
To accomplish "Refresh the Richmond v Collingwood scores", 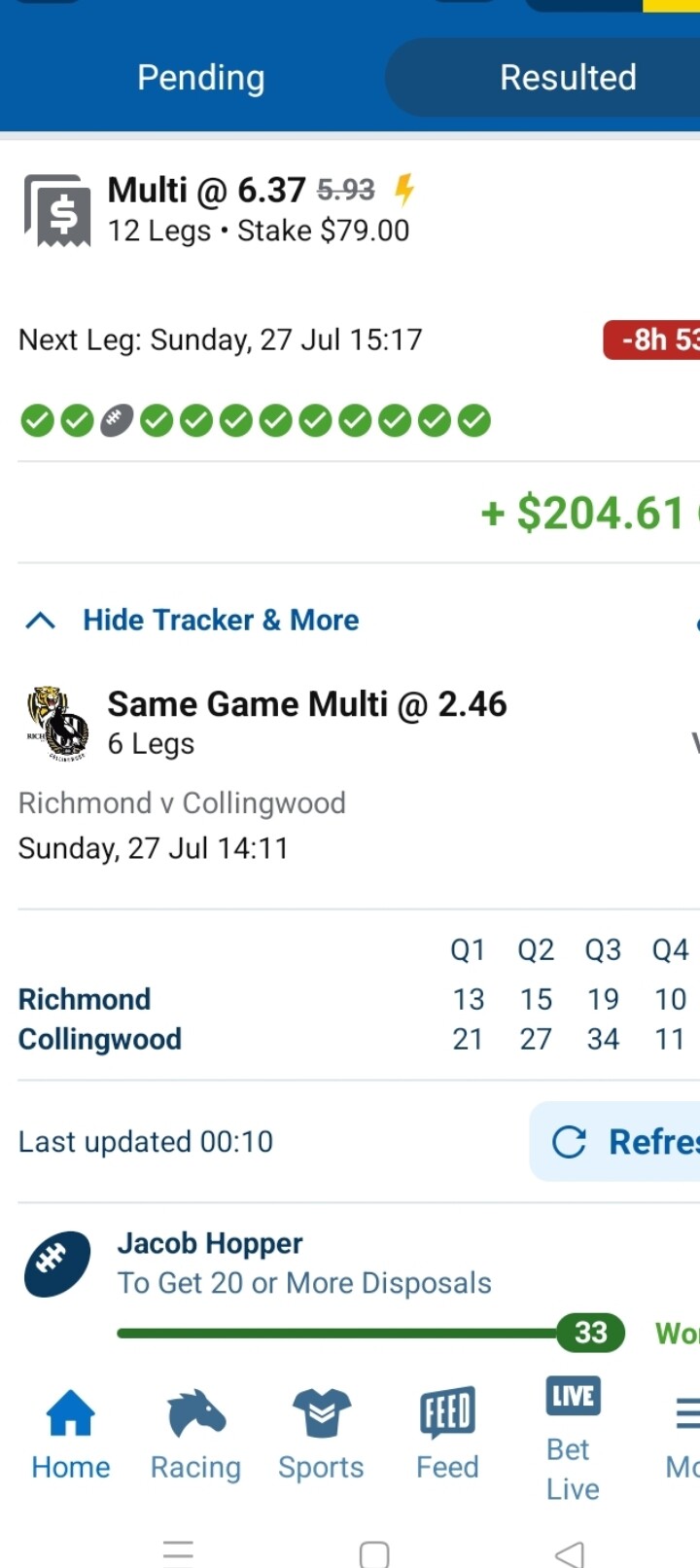I will tap(622, 1142).
